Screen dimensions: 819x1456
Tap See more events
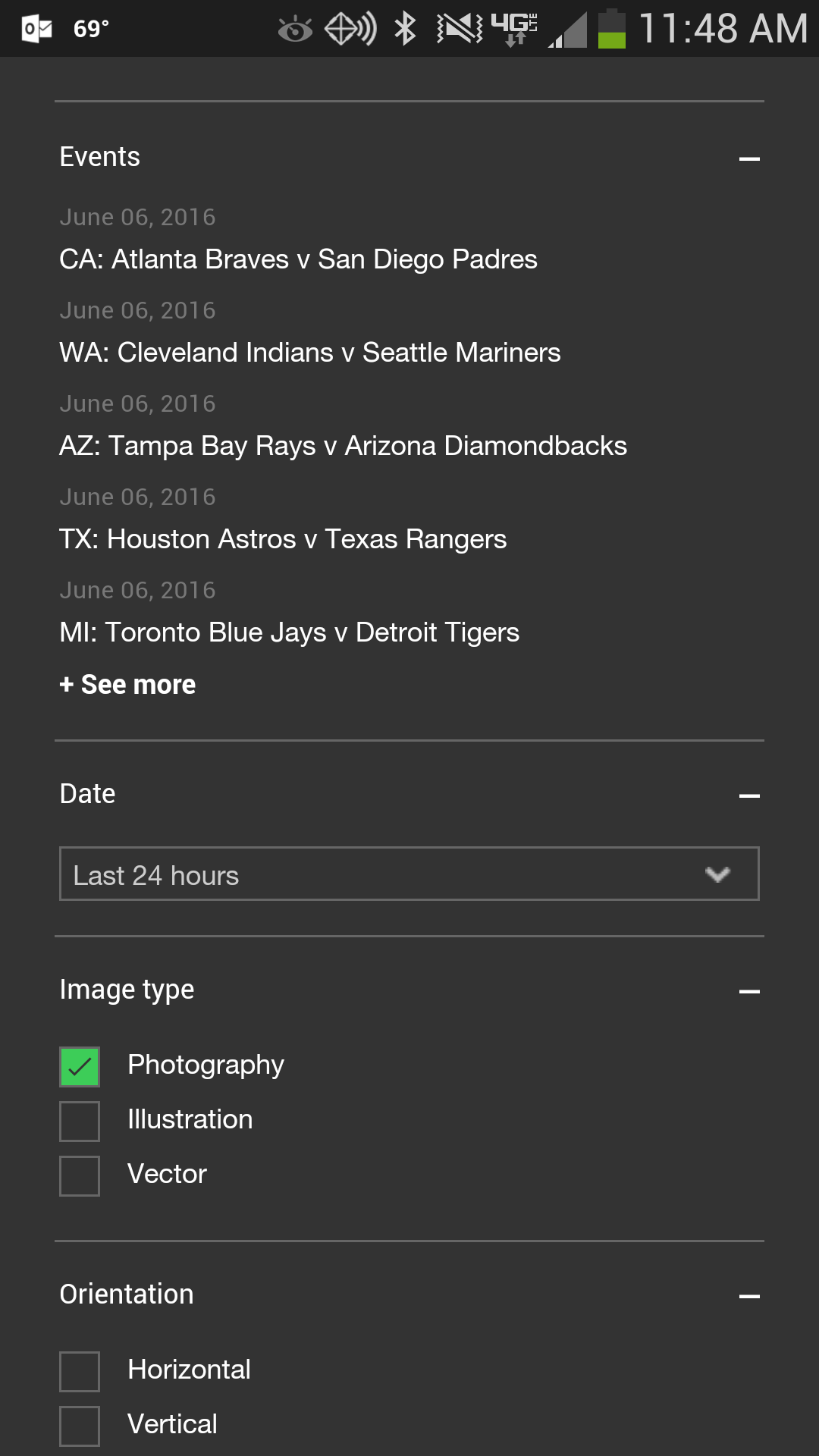click(x=127, y=685)
